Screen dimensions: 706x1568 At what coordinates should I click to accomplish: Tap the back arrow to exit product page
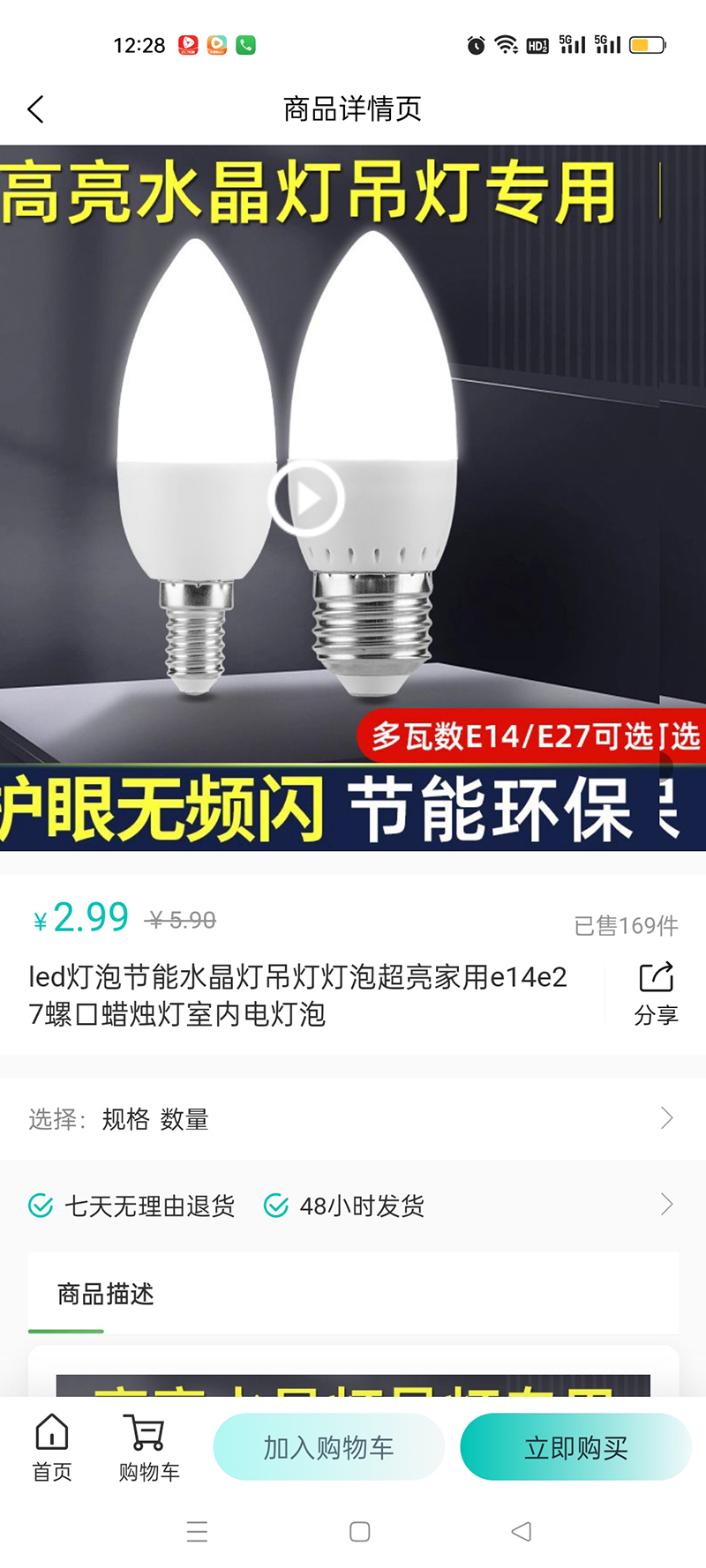point(35,108)
